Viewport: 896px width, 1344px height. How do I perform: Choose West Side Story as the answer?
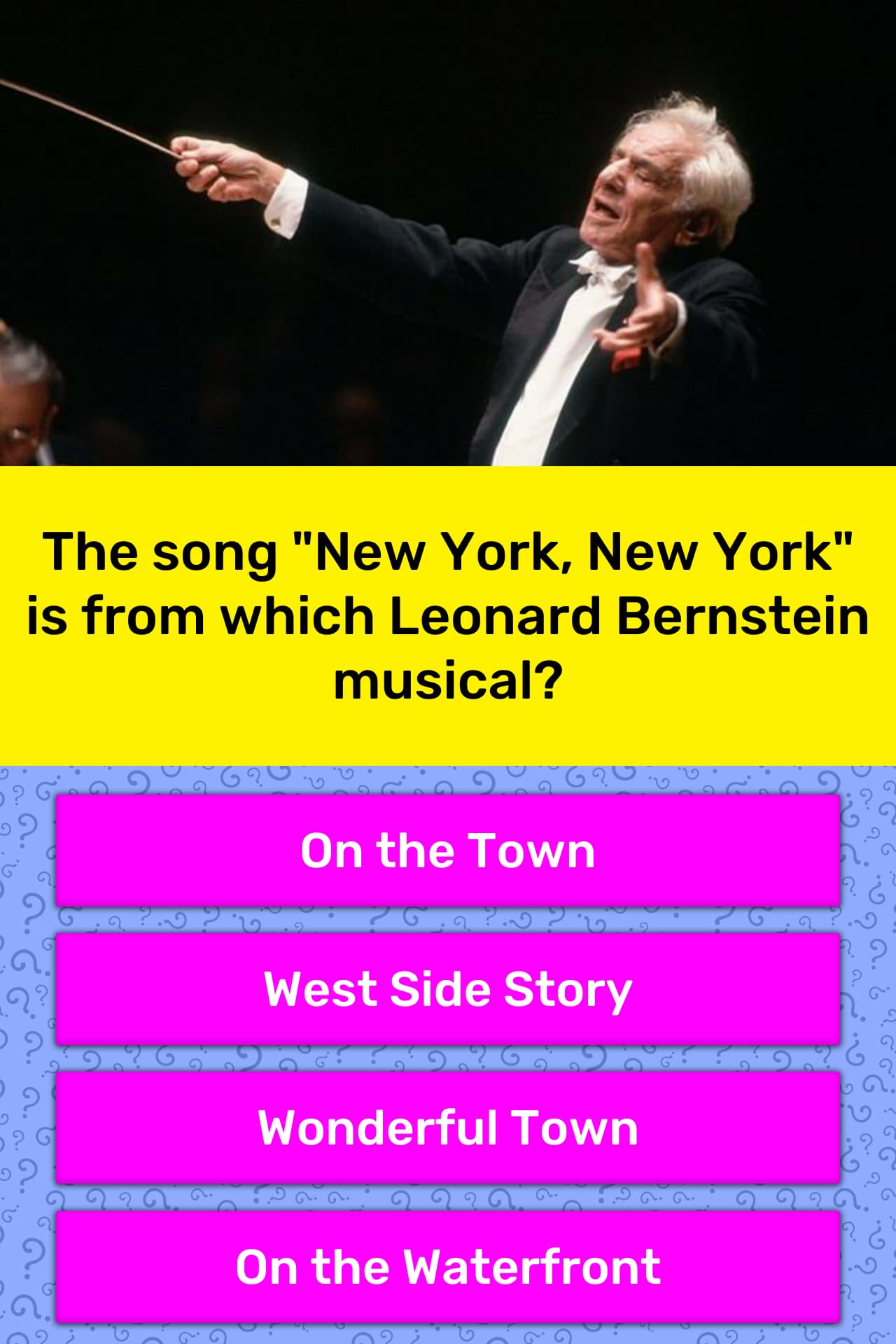point(448,989)
